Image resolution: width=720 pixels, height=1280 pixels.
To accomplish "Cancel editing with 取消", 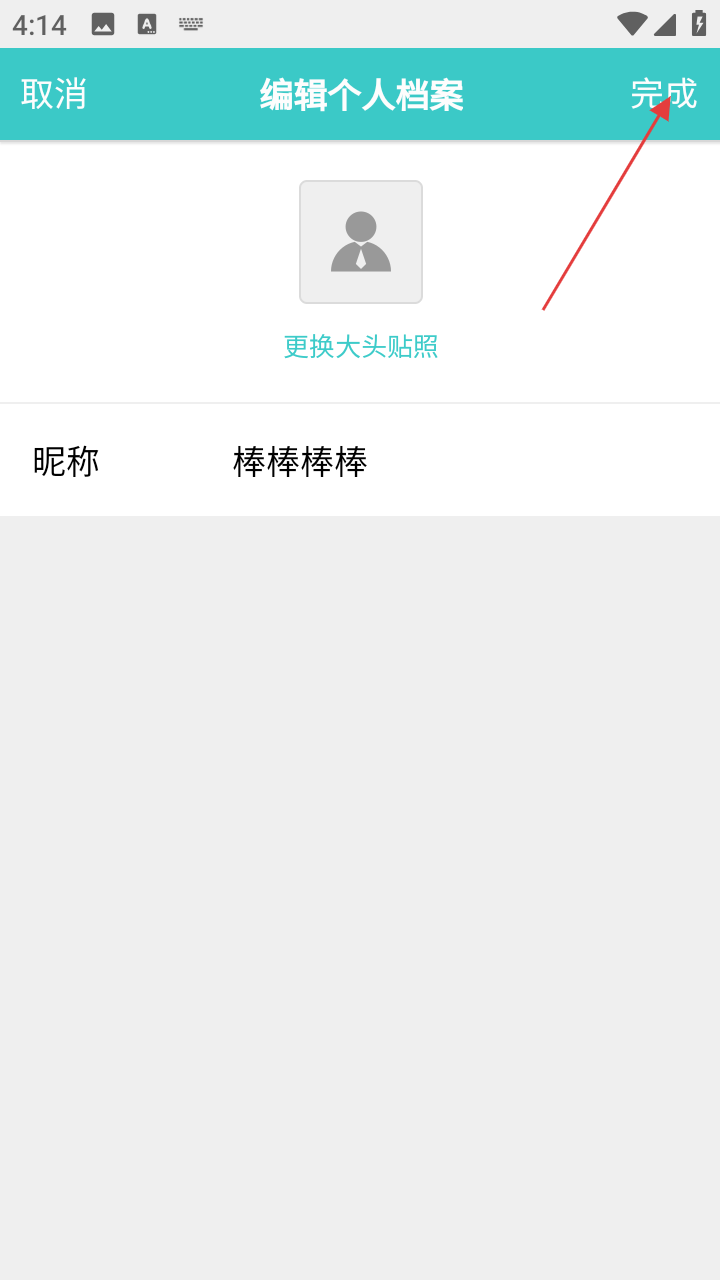I will tap(54, 94).
